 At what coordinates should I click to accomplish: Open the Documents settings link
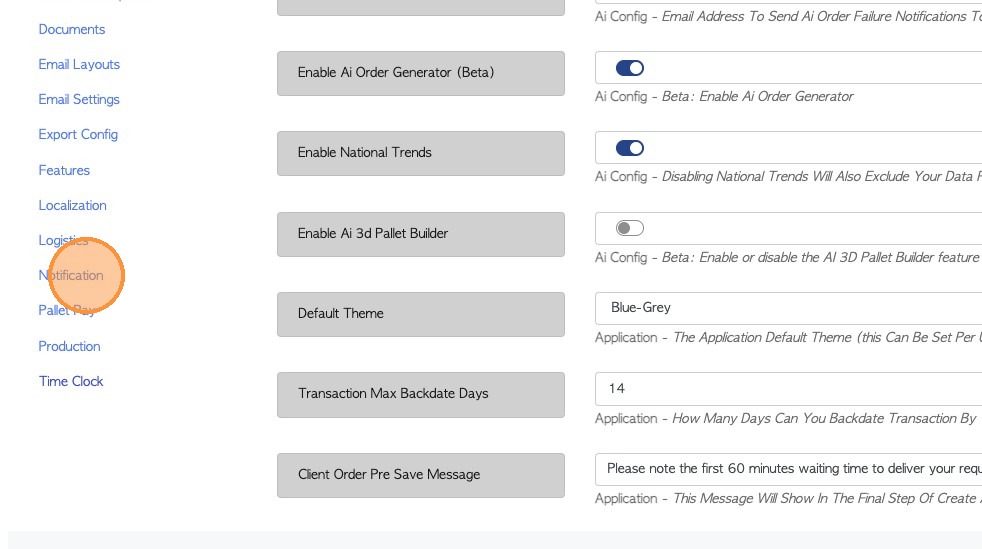pos(71,29)
